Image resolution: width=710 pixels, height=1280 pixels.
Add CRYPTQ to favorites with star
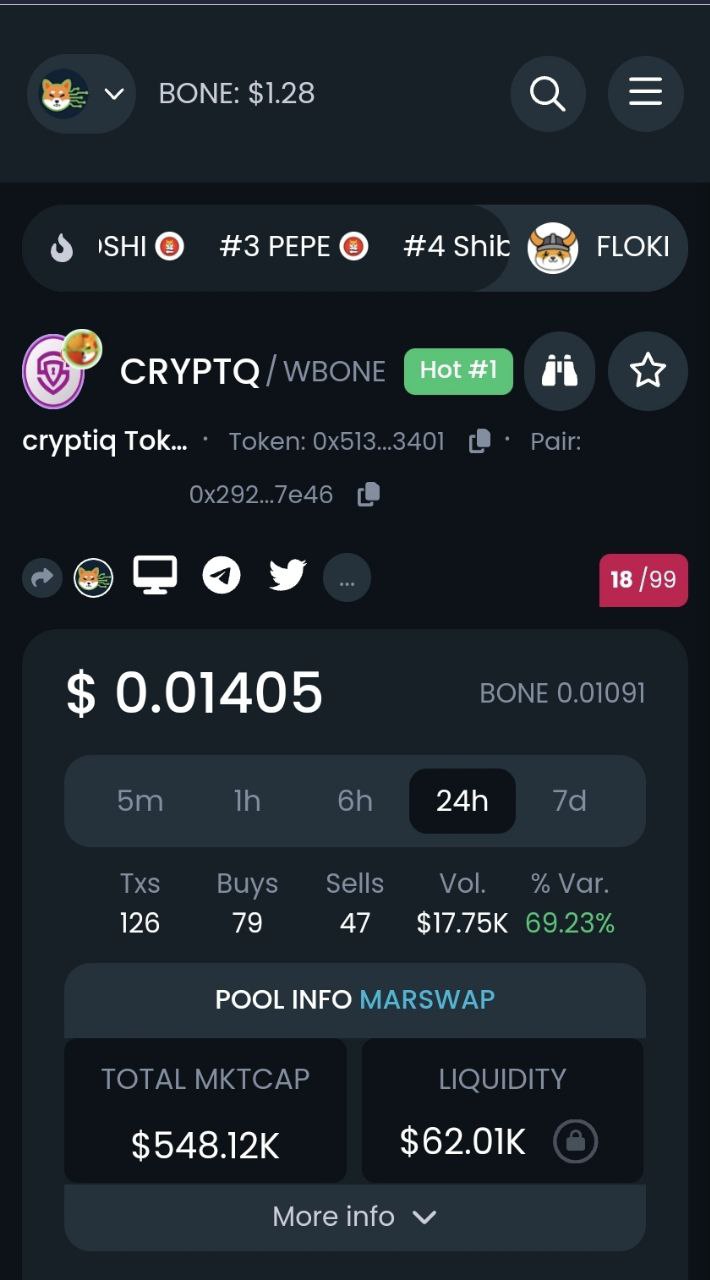(647, 371)
